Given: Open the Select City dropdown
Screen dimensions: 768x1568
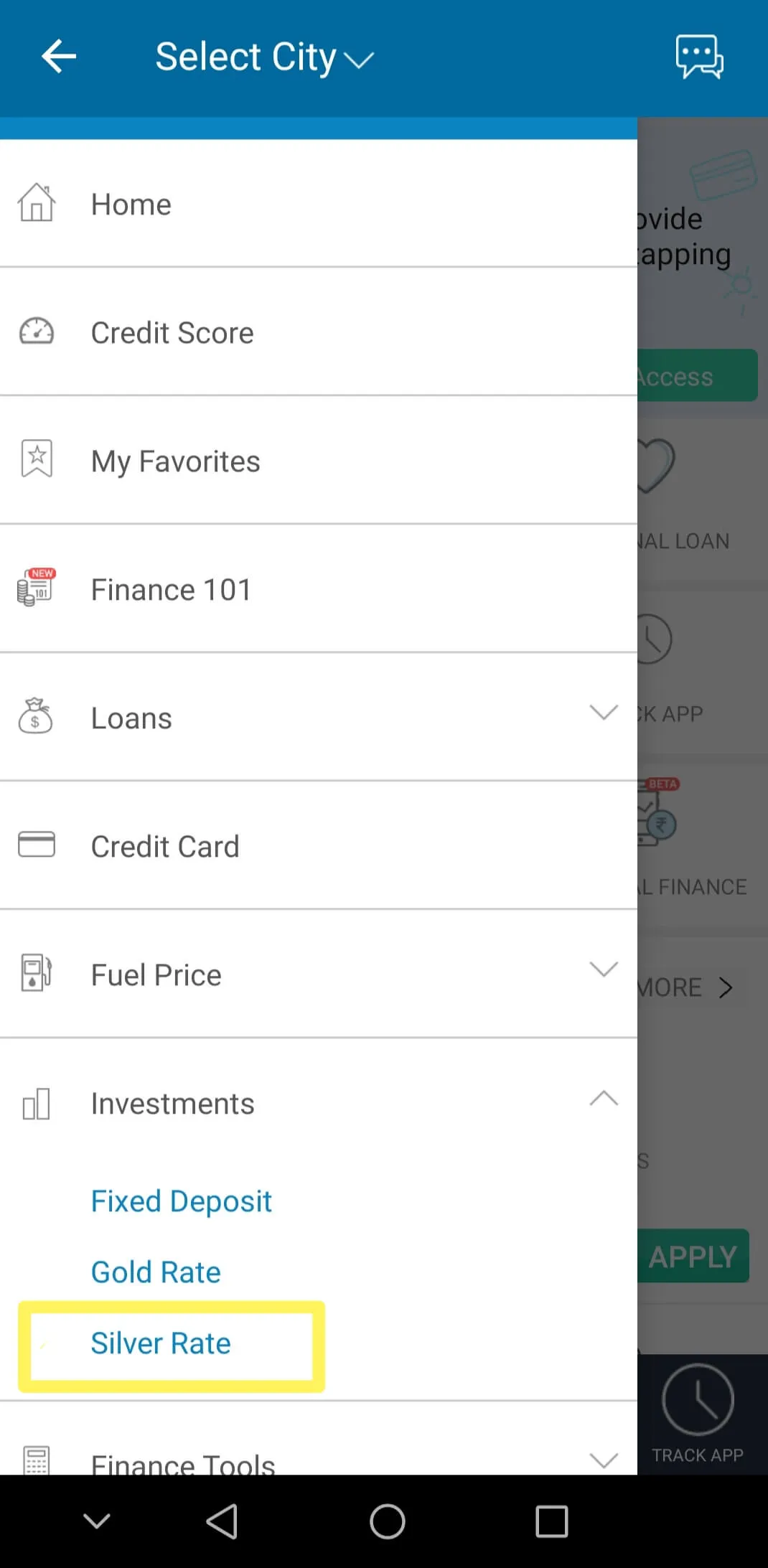Looking at the screenshot, I should [264, 57].
